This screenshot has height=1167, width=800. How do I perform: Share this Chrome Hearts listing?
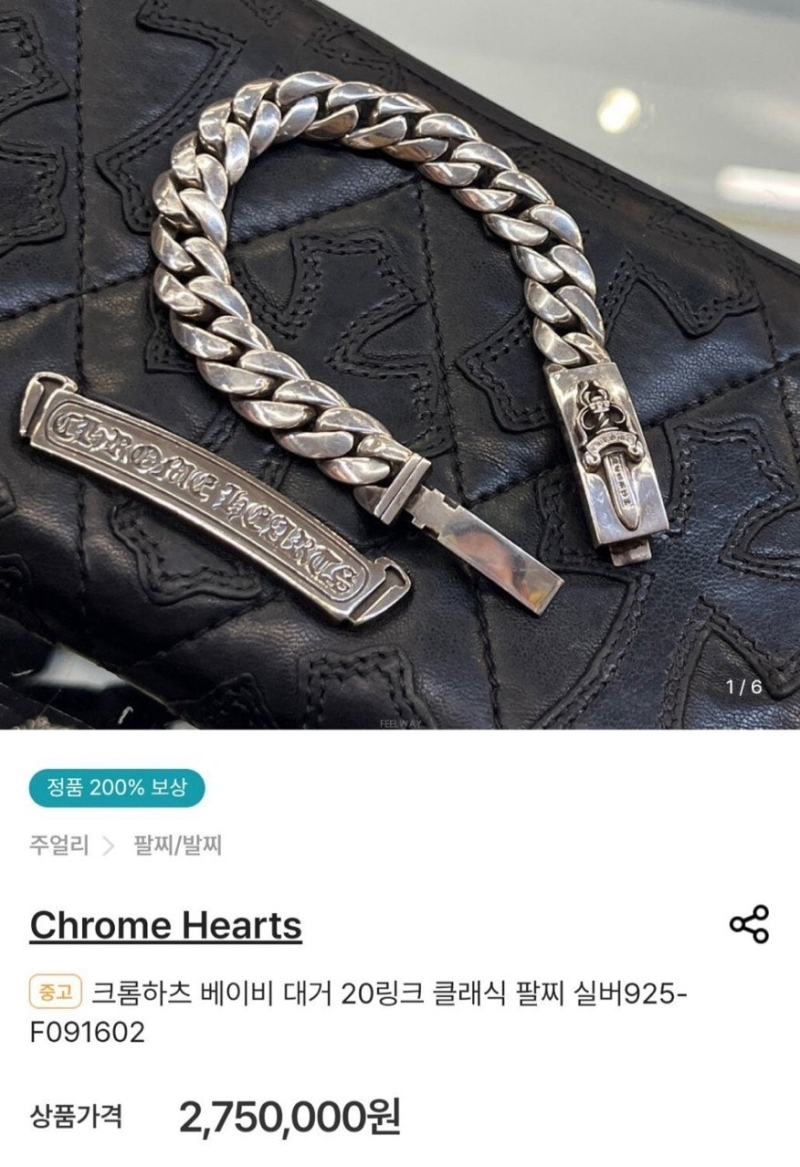[x=749, y=924]
